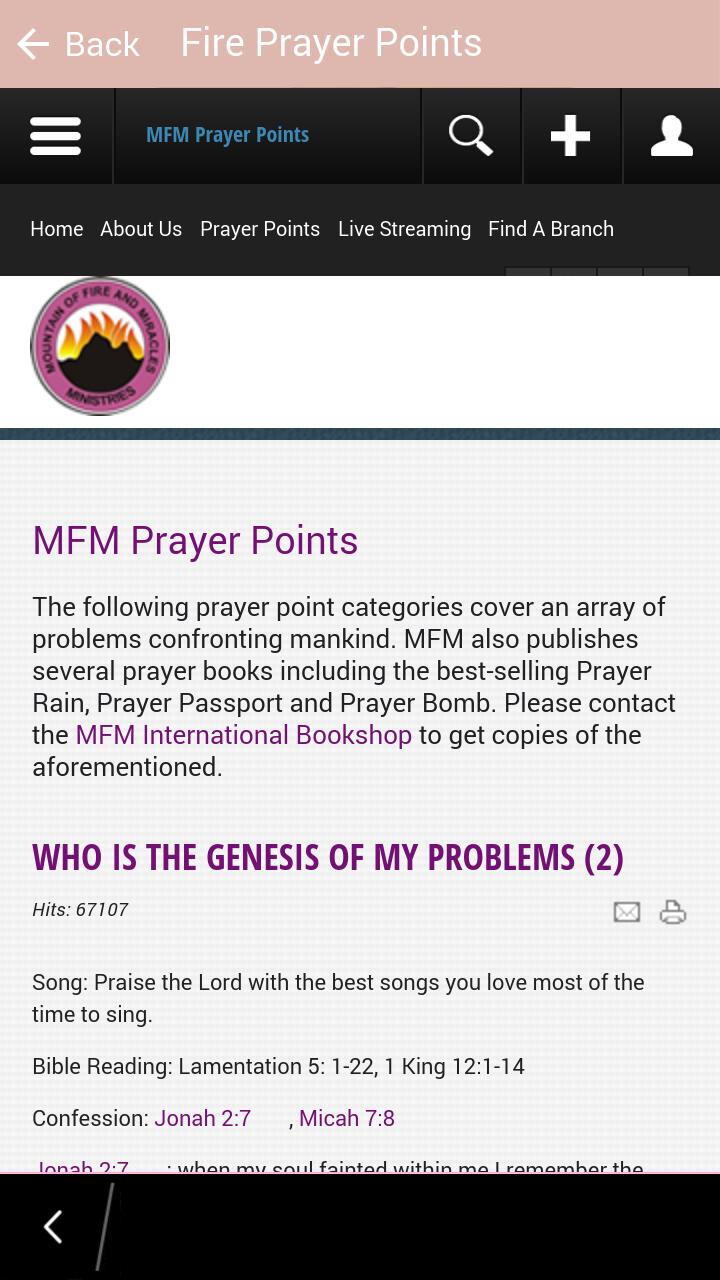Email this article via envelope icon
The image size is (720, 1280).
click(627, 912)
